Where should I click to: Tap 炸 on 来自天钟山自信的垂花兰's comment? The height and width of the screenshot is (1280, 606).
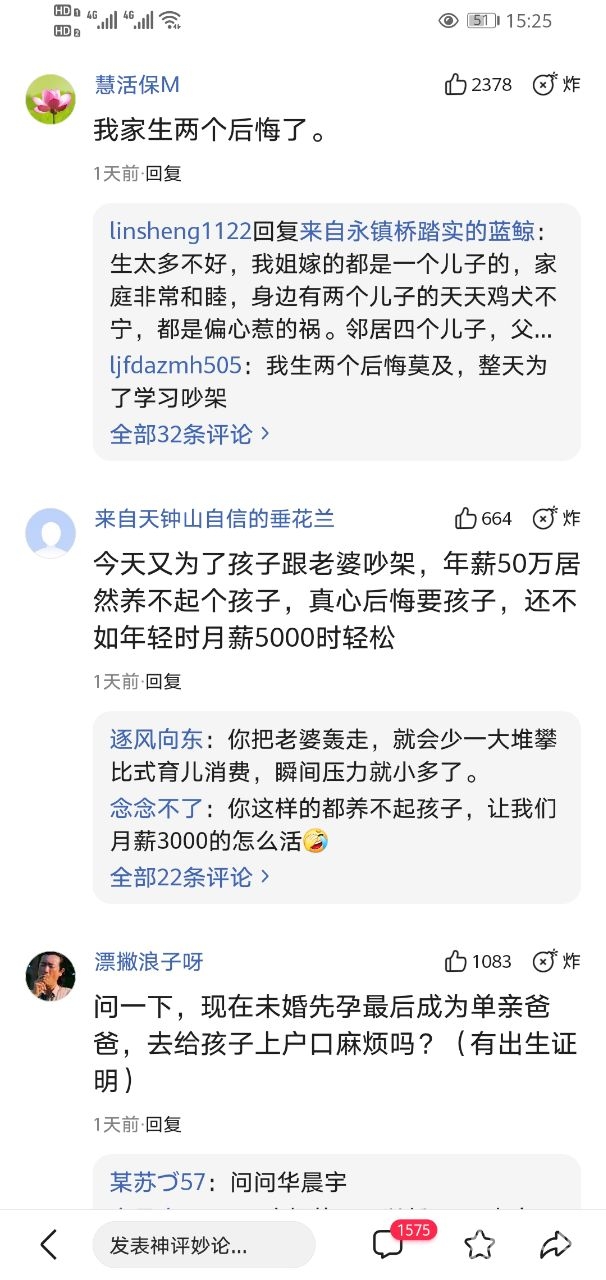point(556,518)
